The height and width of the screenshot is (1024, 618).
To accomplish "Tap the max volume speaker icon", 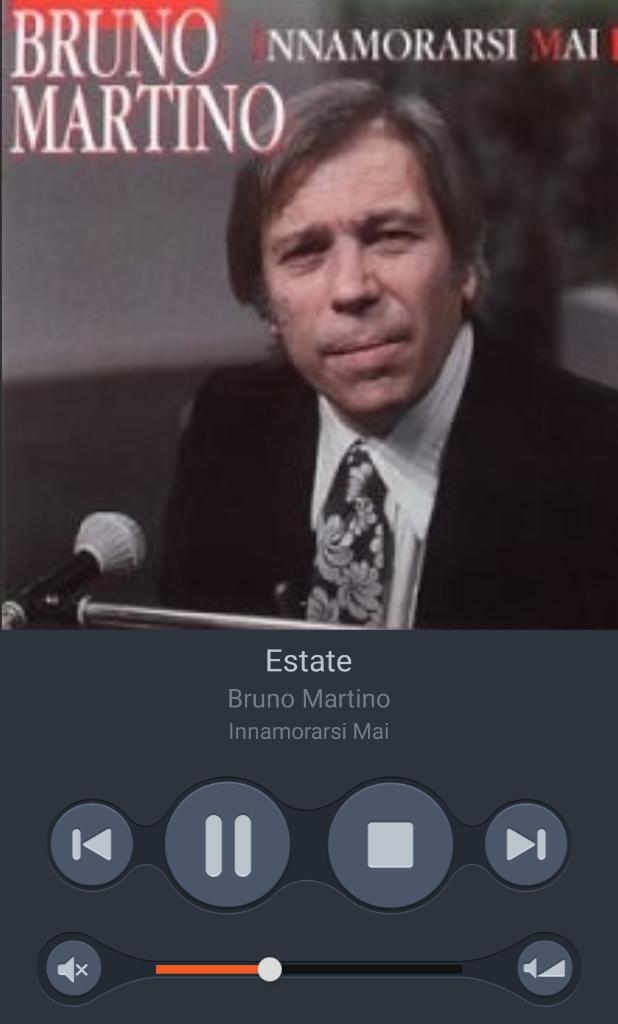I will [x=545, y=969].
